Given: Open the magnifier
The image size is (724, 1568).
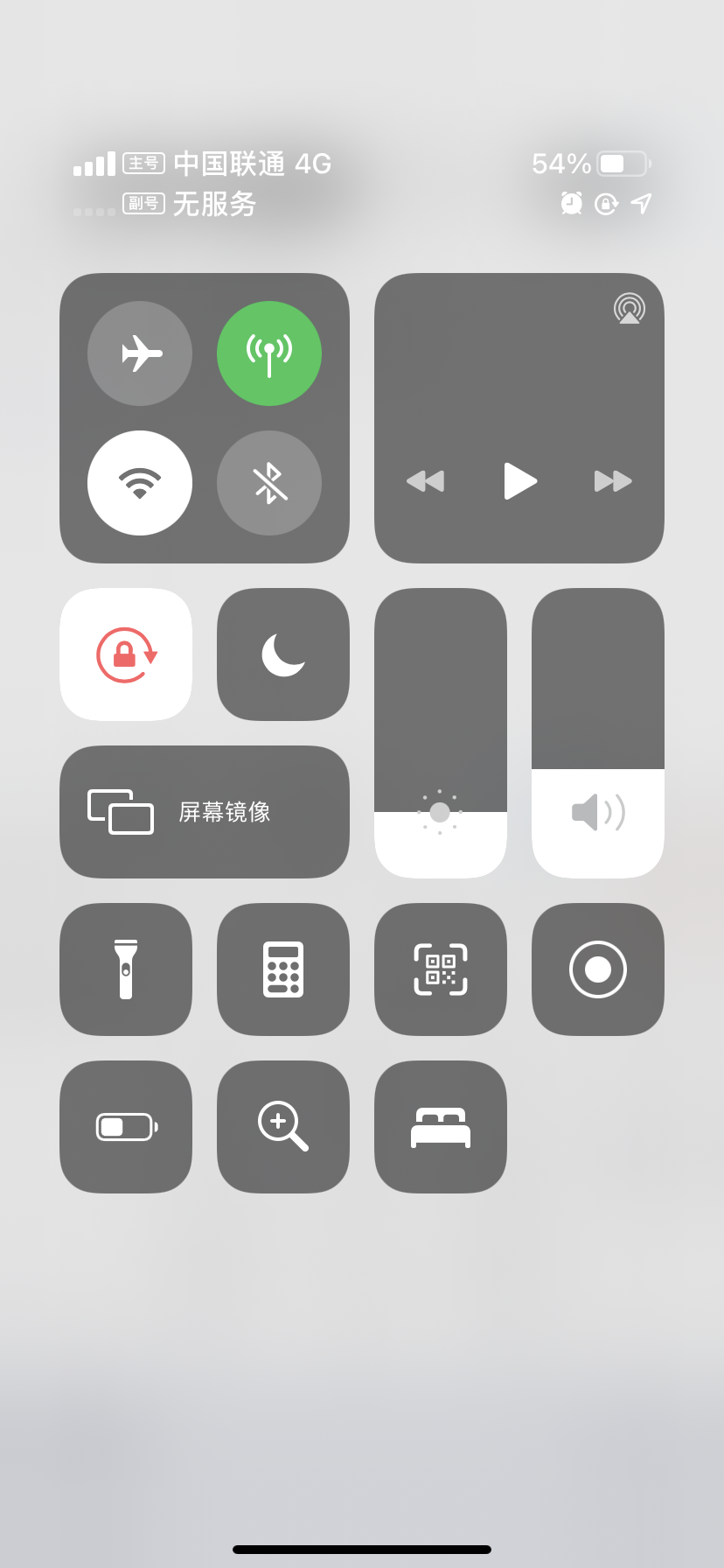Looking at the screenshot, I should pyautogui.click(x=283, y=1127).
